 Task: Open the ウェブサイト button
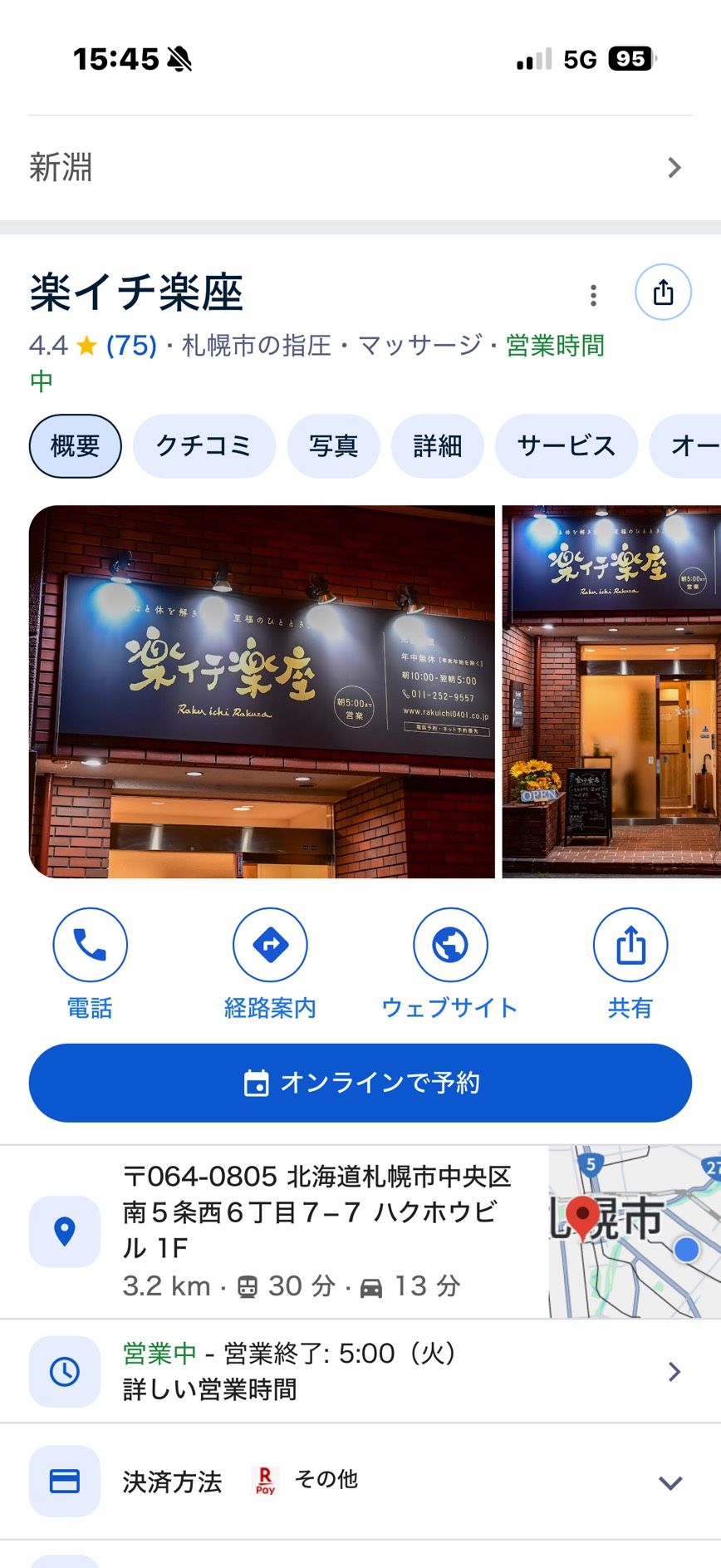point(449,963)
